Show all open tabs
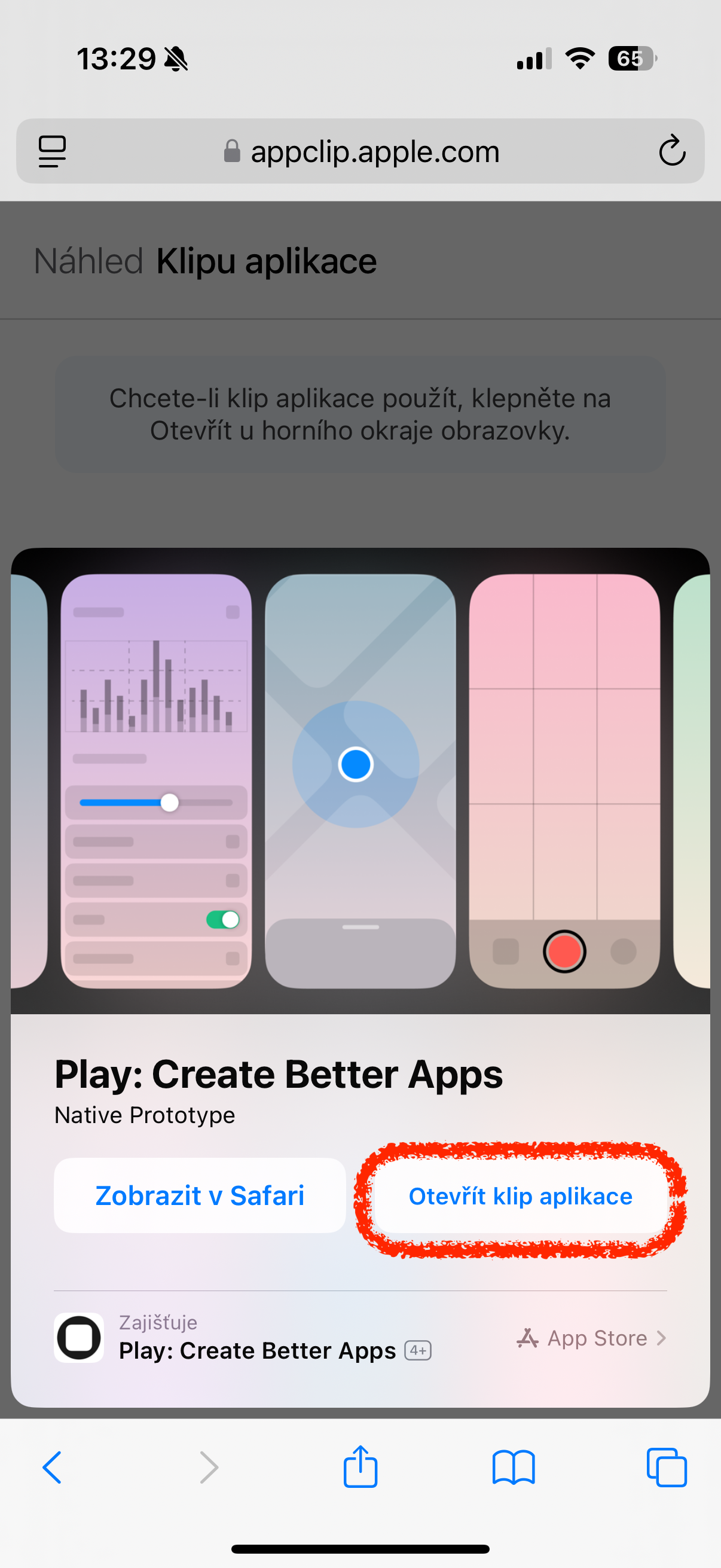The image size is (721, 1568). coord(666,1467)
